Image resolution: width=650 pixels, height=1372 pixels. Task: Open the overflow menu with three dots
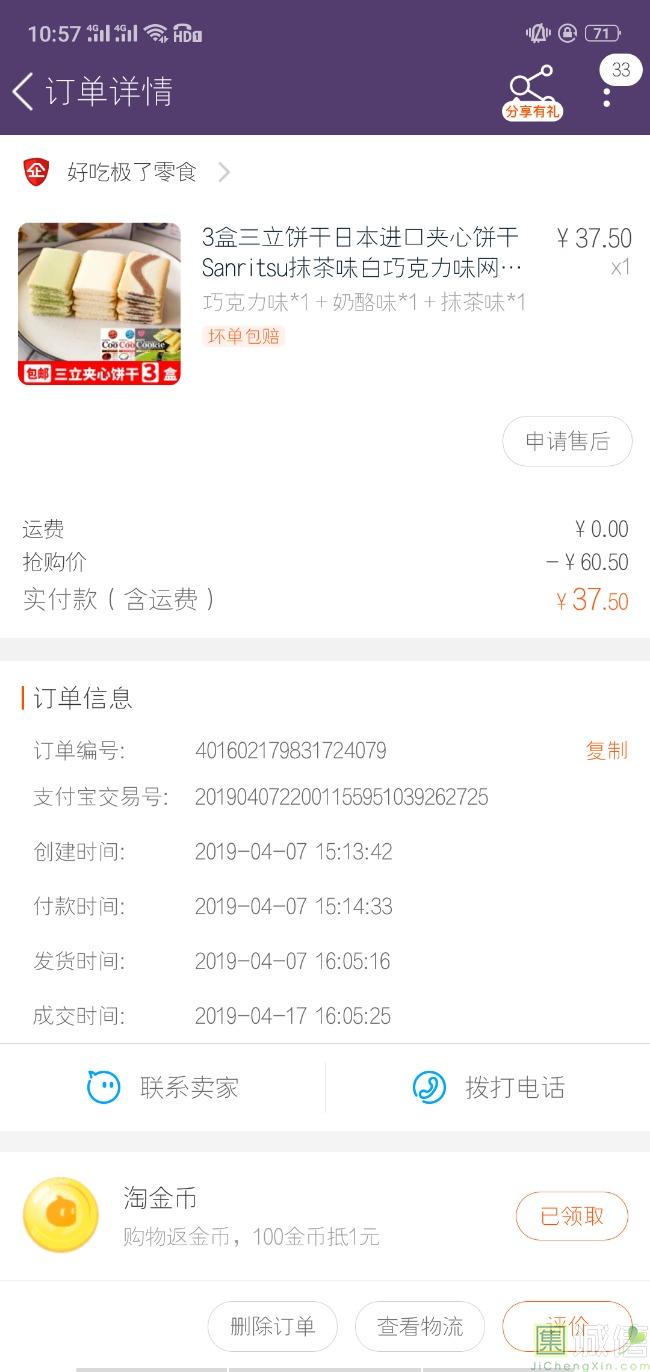pyautogui.click(x=607, y=97)
